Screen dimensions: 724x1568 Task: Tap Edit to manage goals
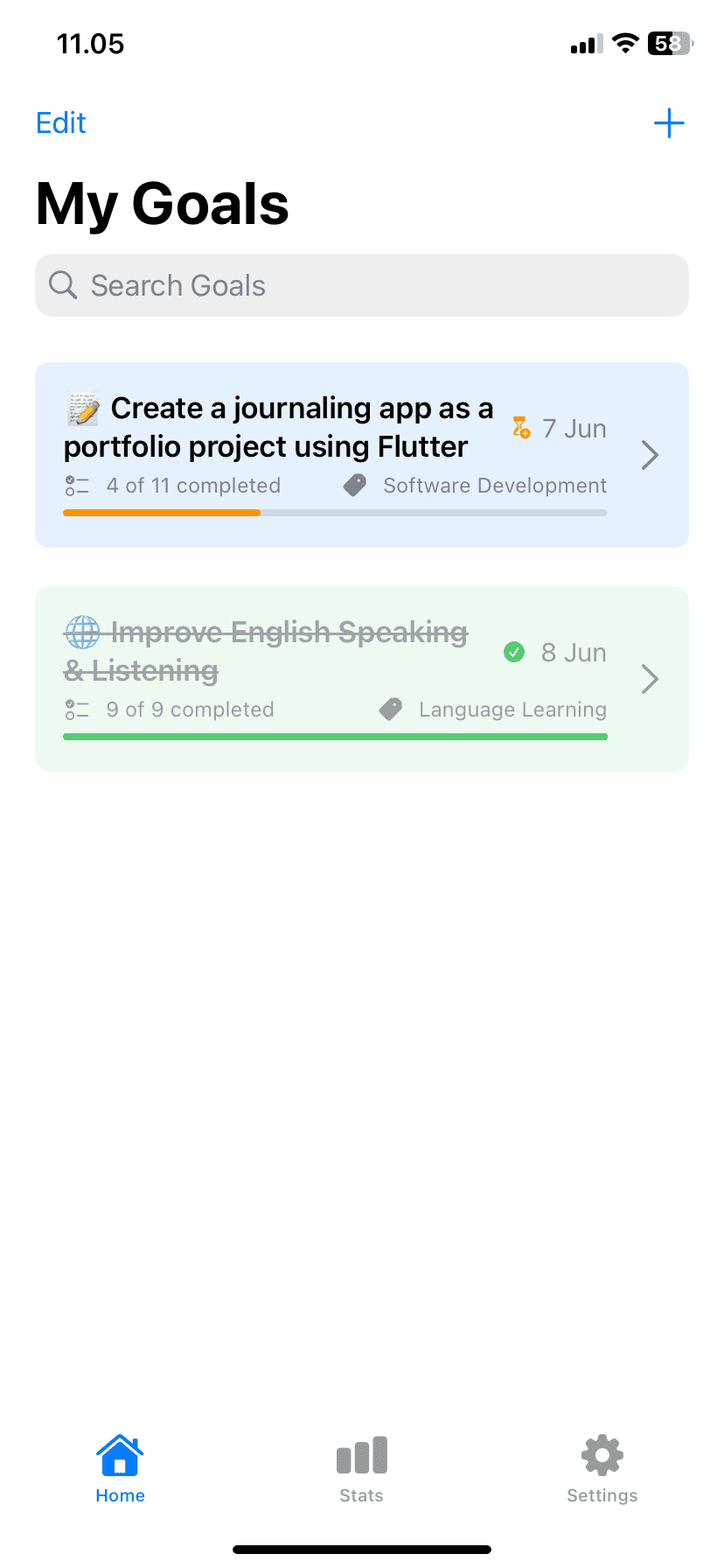[60, 122]
